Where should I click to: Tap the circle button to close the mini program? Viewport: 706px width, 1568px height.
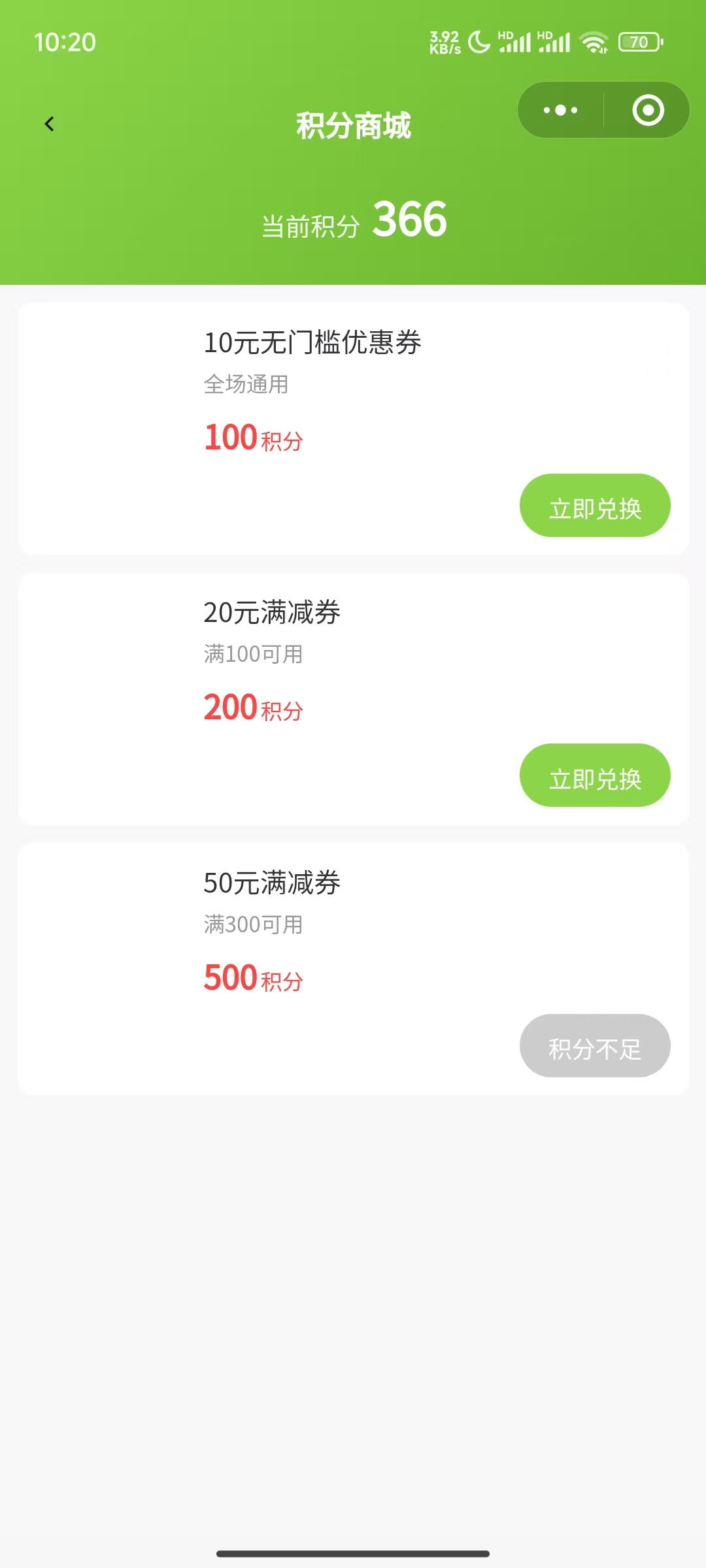pyautogui.click(x=647, y=110)
